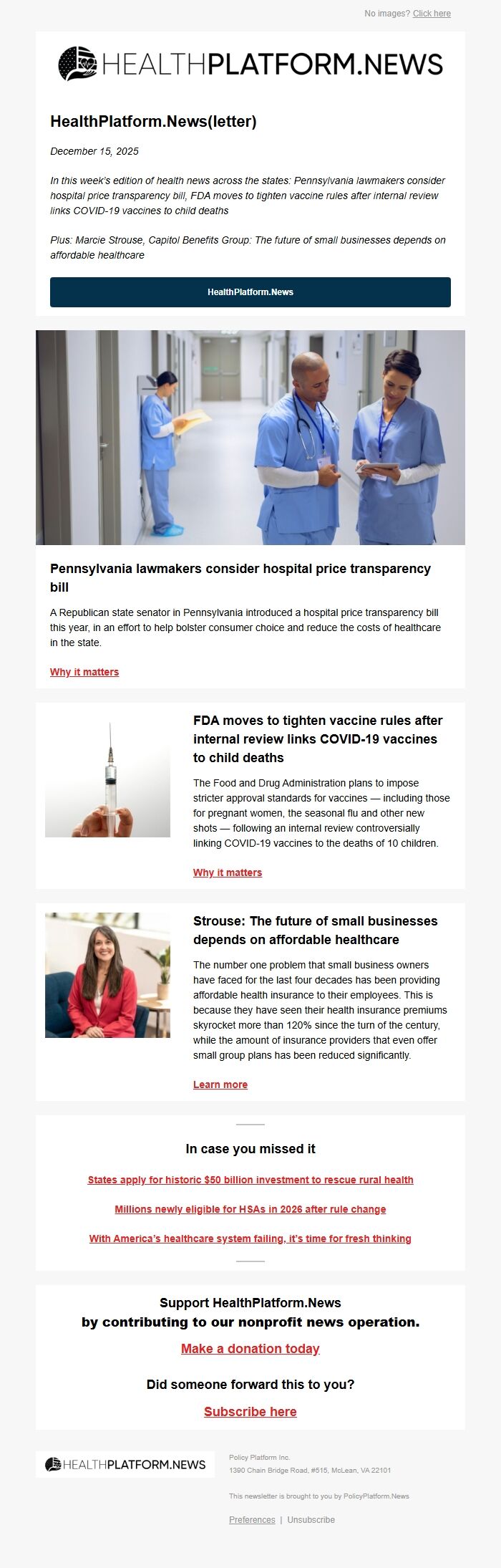
Task: Open email Preferences link
Action: [252, 1520]
